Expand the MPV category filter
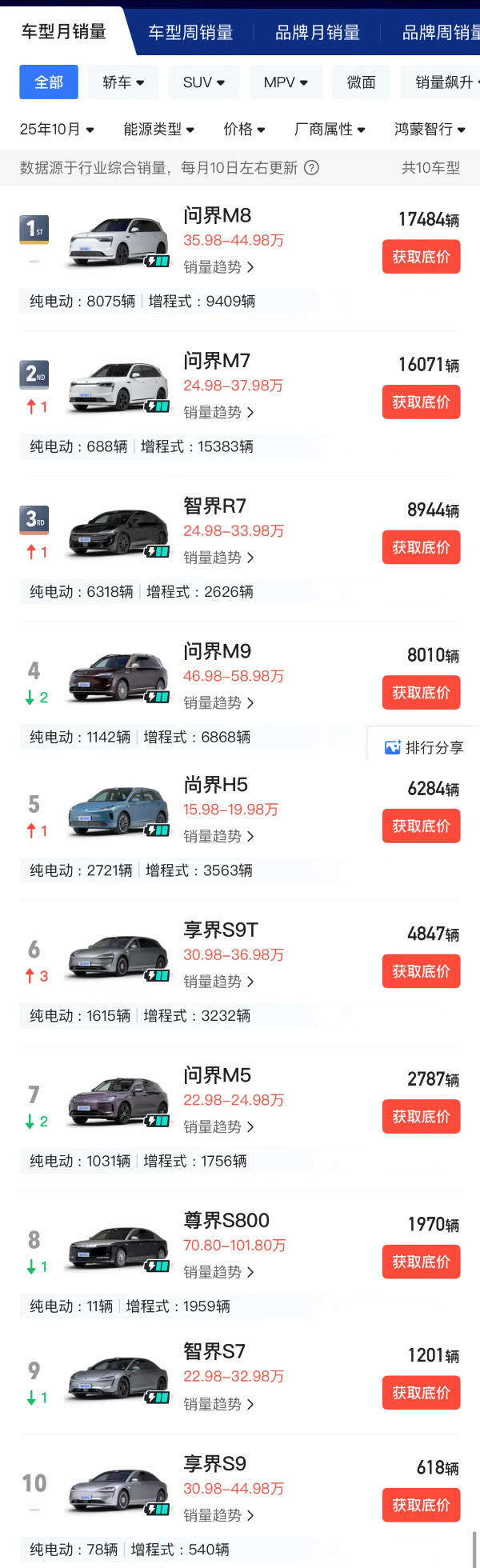 pyautogui.click(x=286, y=82)
